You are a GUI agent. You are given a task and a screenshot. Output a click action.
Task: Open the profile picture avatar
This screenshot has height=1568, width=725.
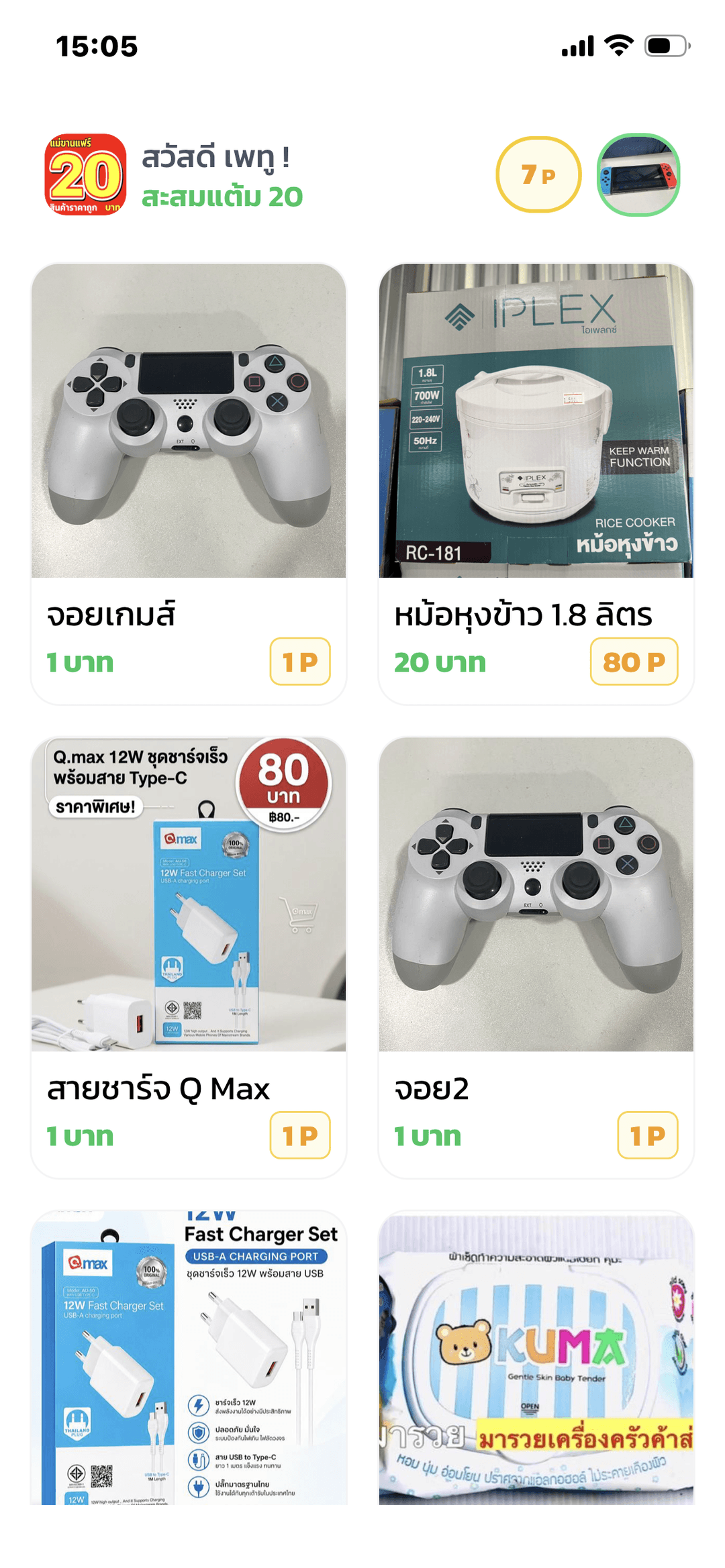pos(638,175)
